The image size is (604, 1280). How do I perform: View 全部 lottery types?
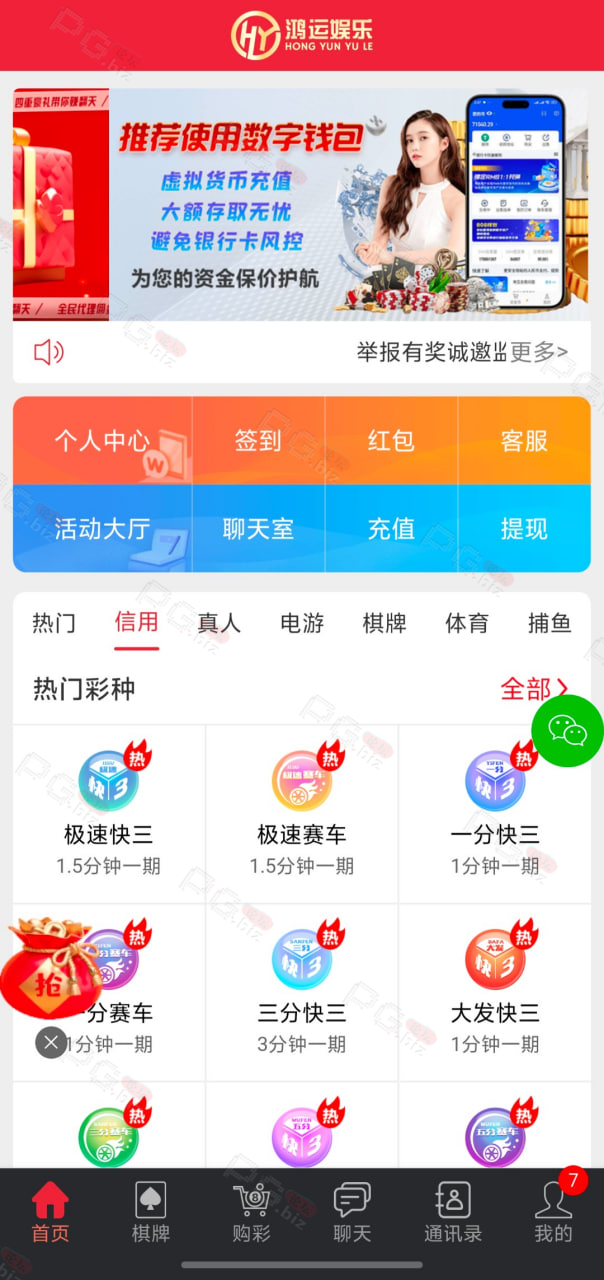535,689
